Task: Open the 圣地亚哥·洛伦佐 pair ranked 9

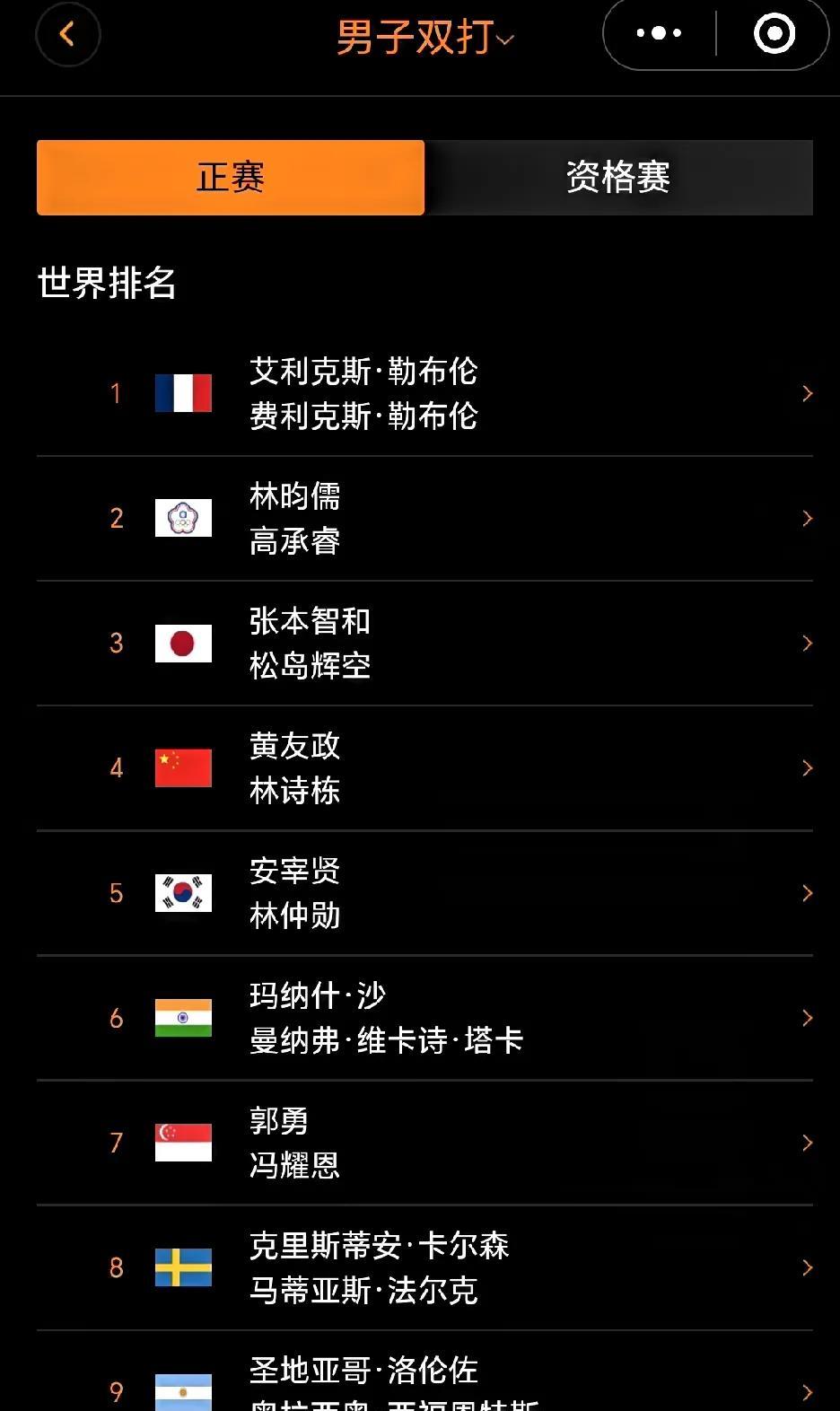Action: pyautogui.click(x=424, y=1372)
